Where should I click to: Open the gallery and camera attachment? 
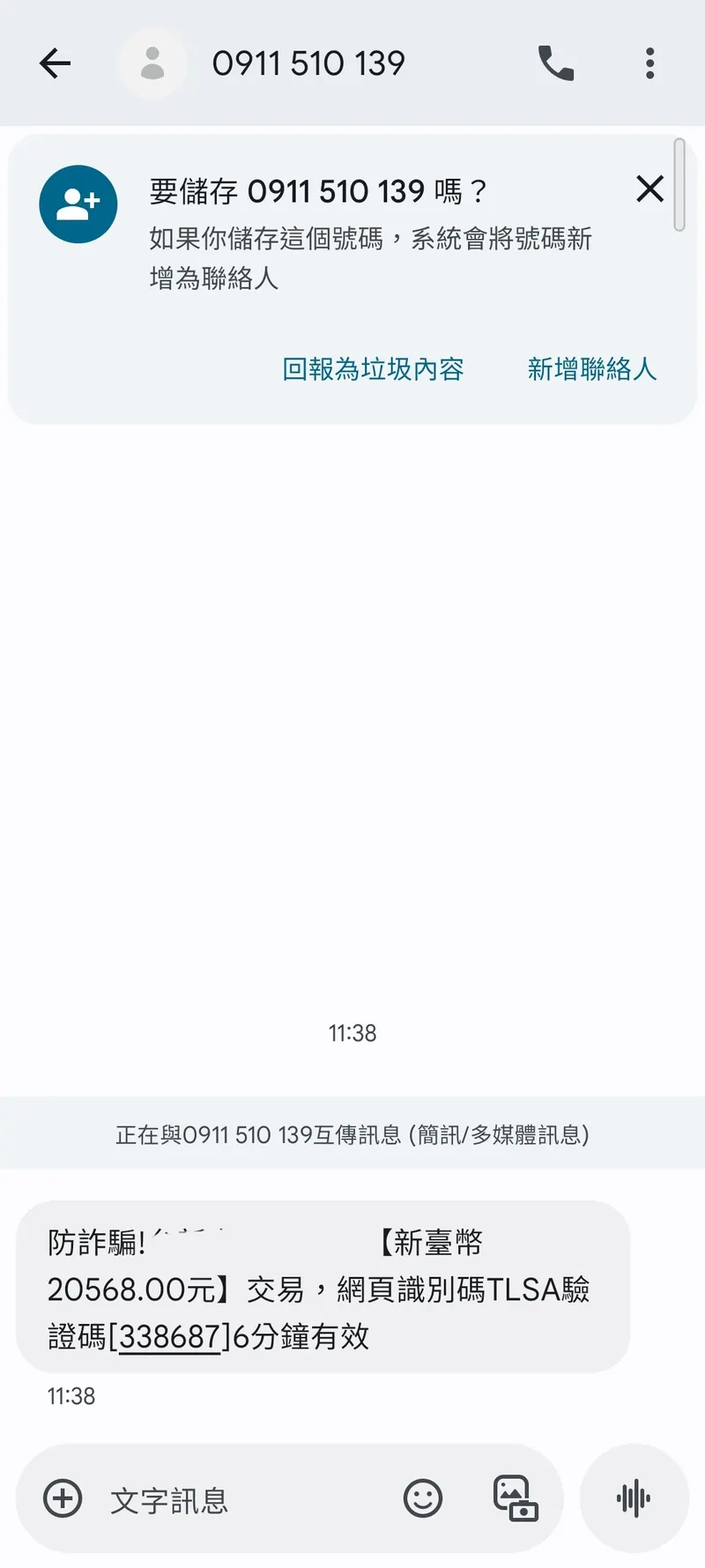(515, 1498)
